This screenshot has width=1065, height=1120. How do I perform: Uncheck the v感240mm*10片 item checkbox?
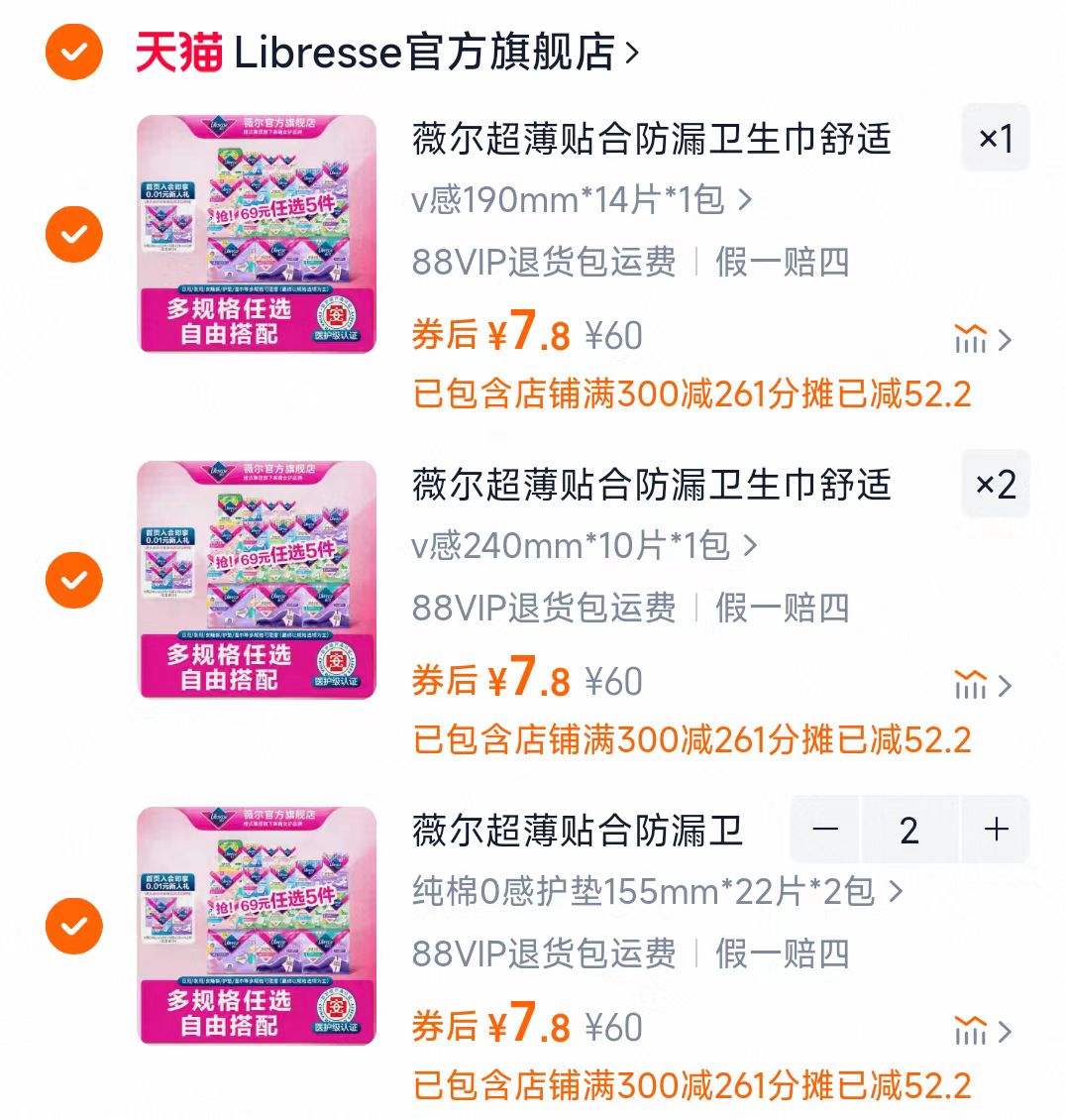coord(73,580)
